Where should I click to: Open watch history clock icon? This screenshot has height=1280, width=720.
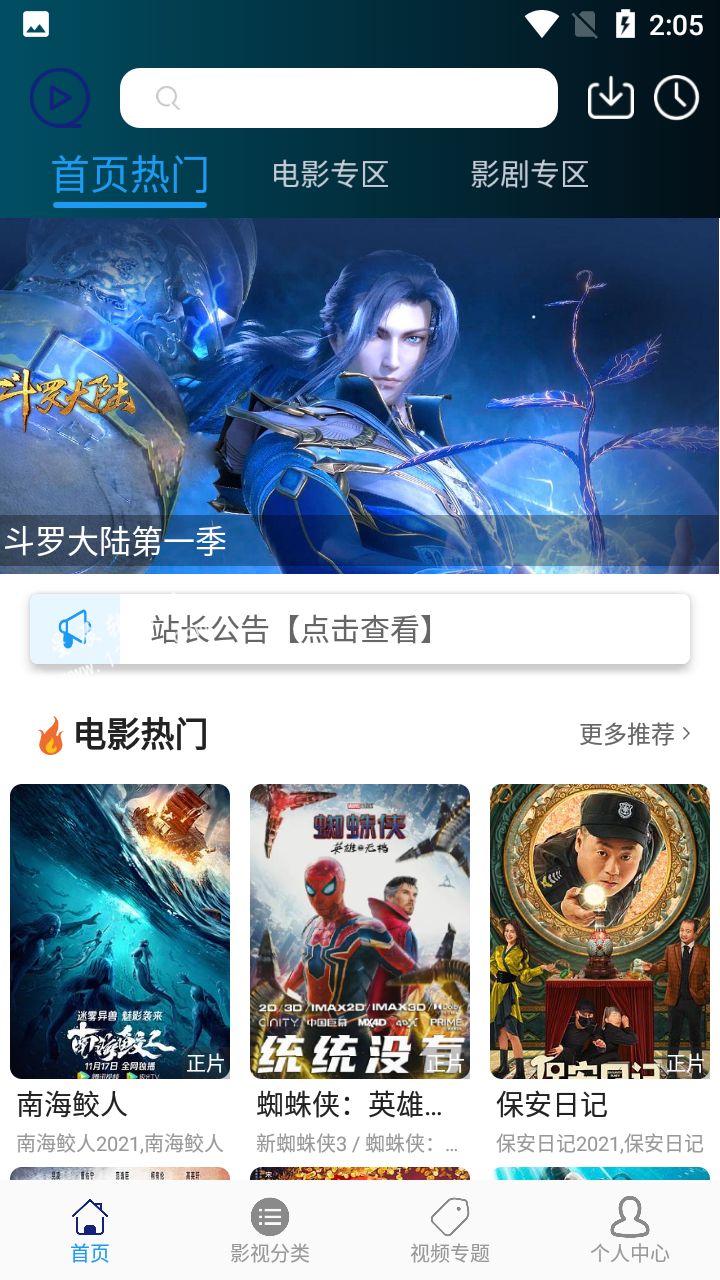coord(676,98)
